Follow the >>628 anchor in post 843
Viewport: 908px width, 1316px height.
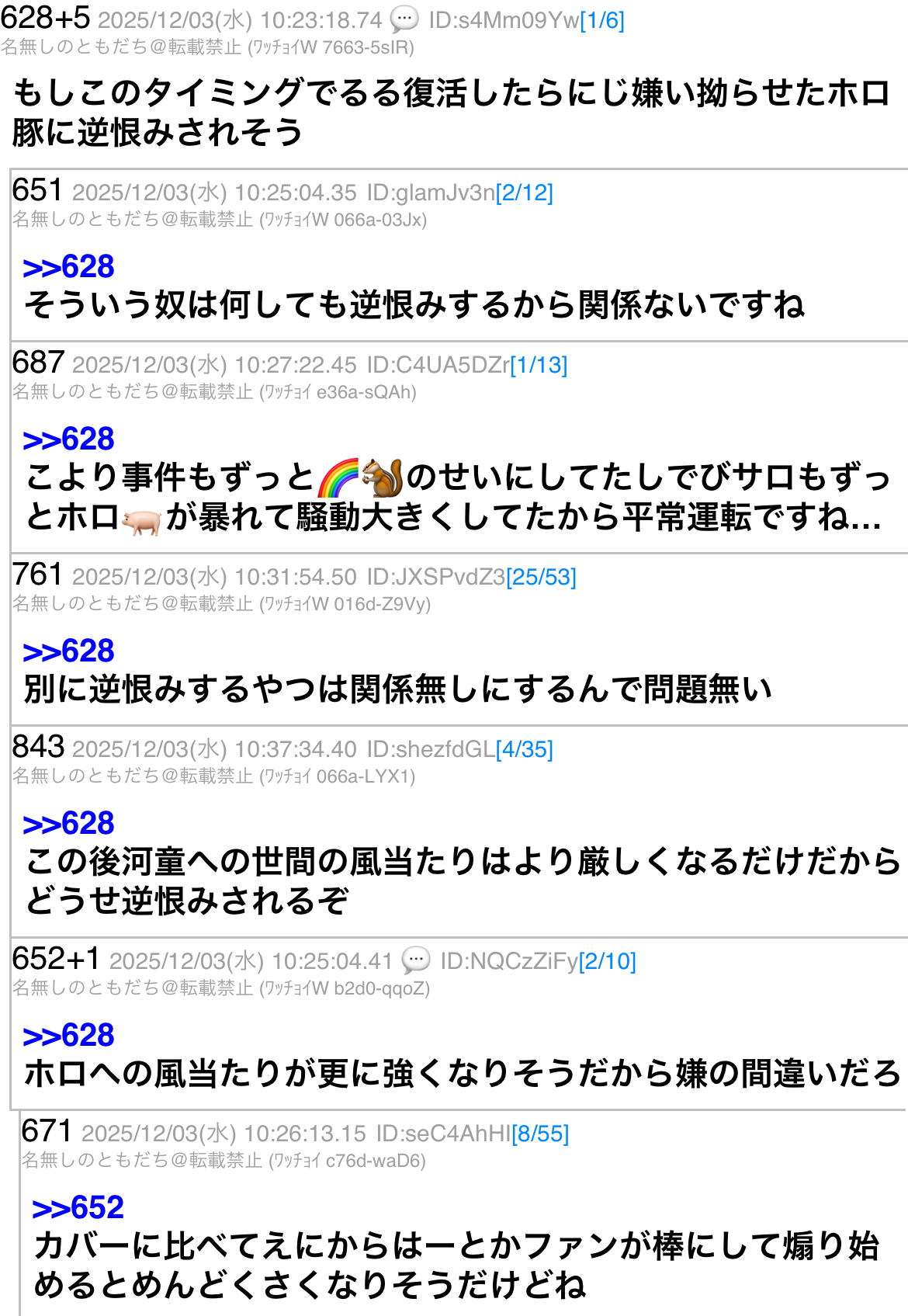[x=68, y=823]
